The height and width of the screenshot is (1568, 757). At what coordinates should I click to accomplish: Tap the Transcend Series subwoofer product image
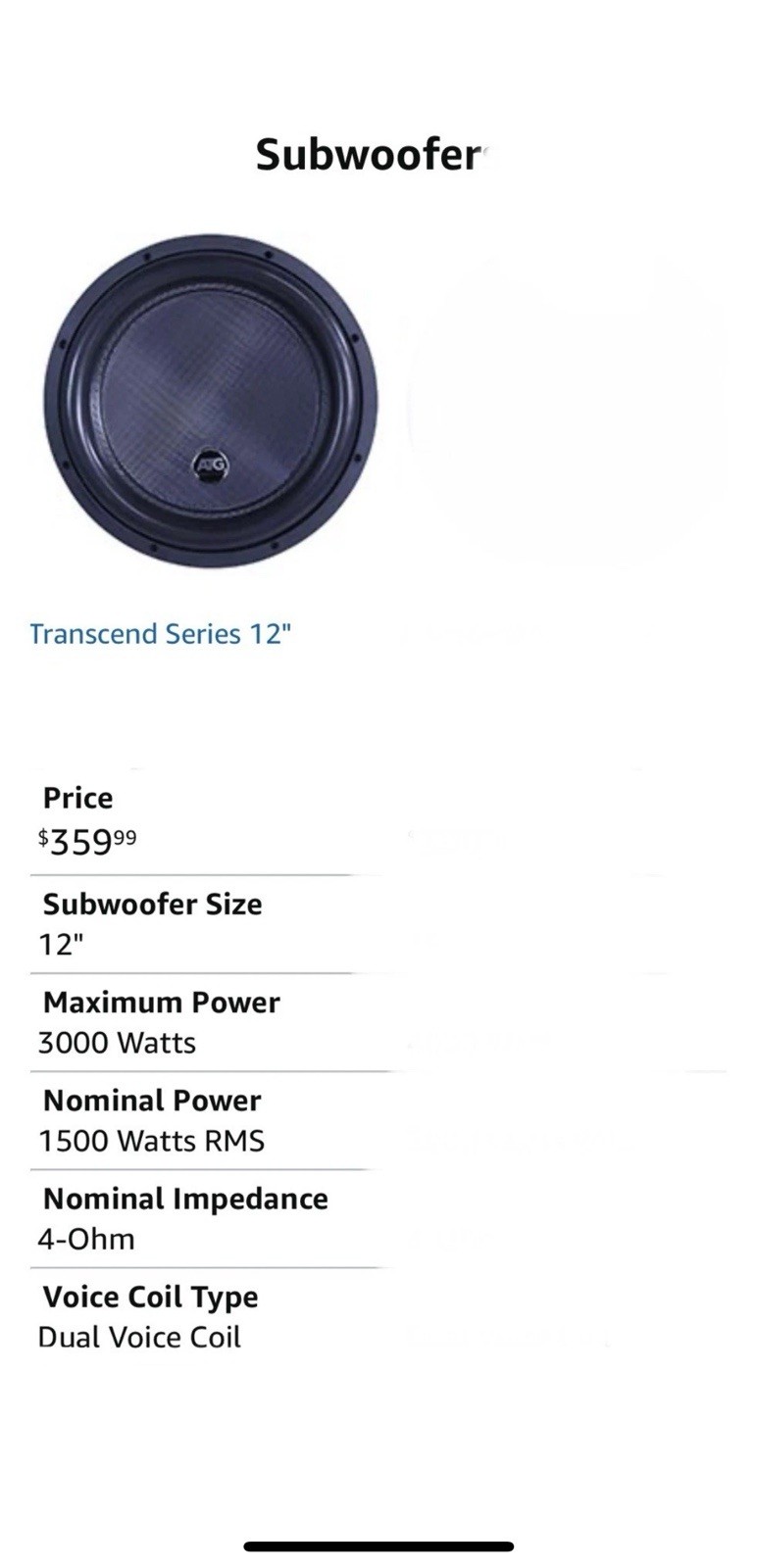click(211, 402)
